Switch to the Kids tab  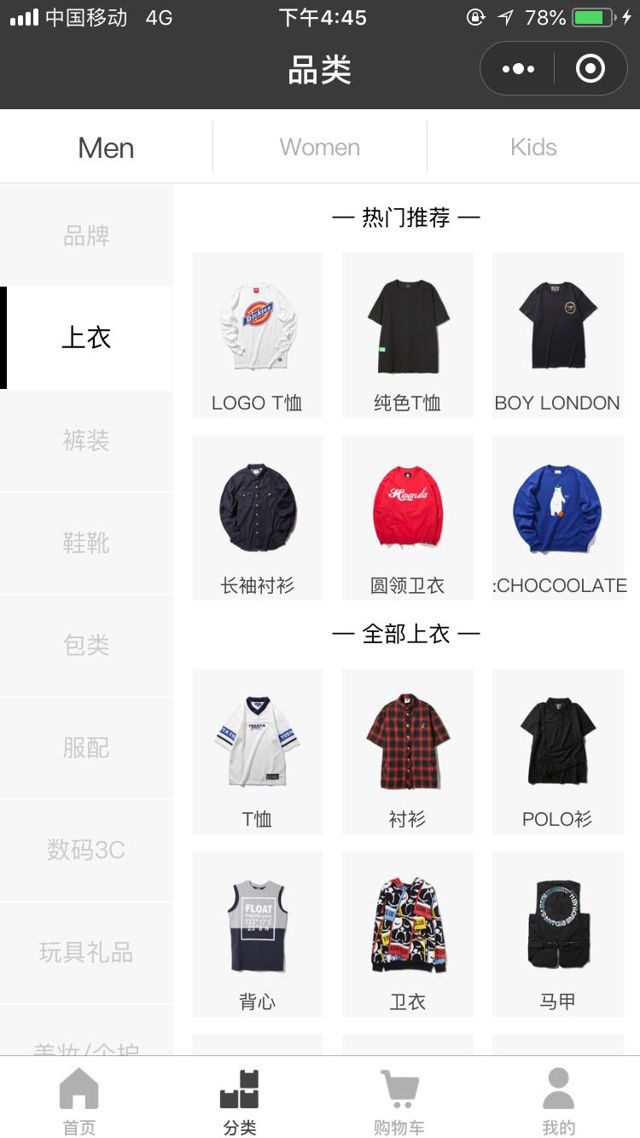click(533, 147)
